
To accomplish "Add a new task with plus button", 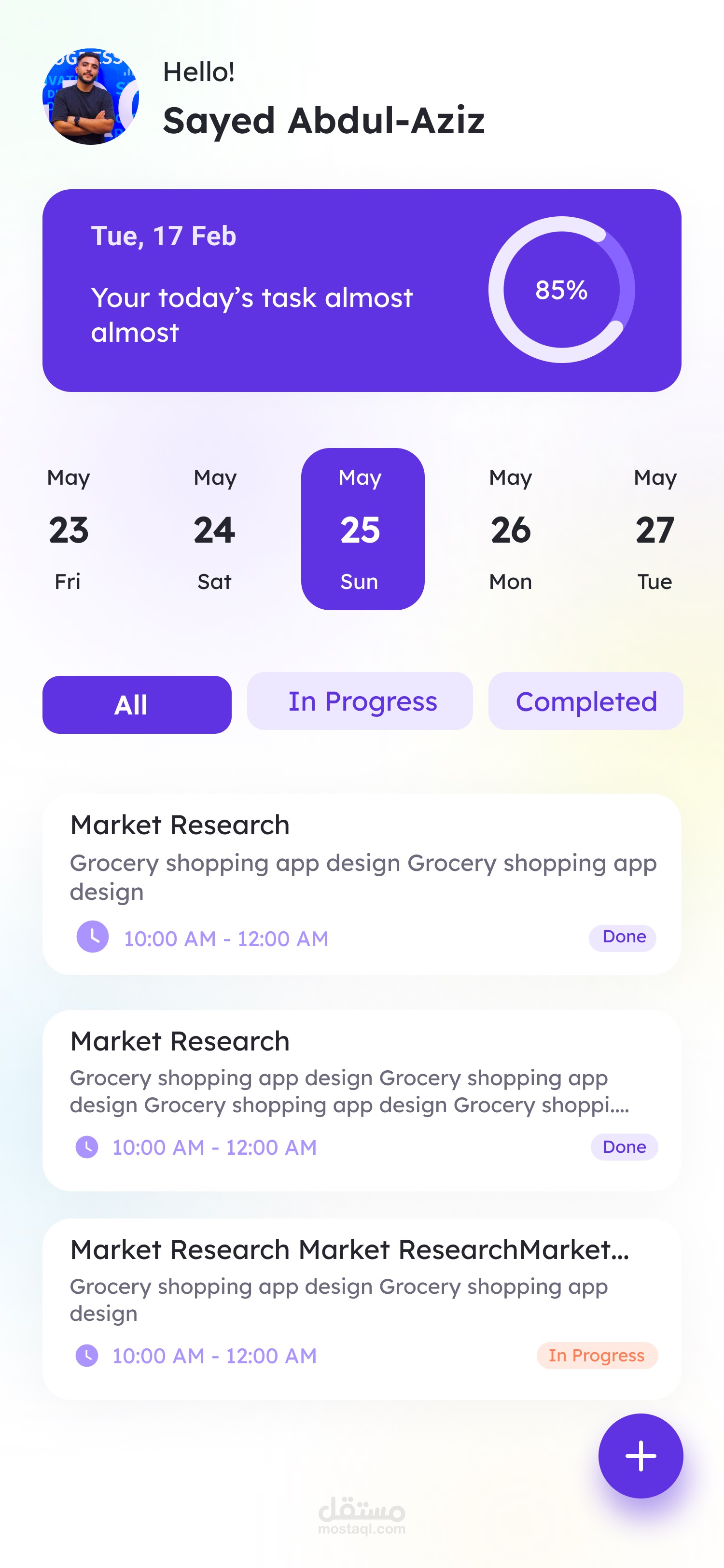I will (640, 1456).
